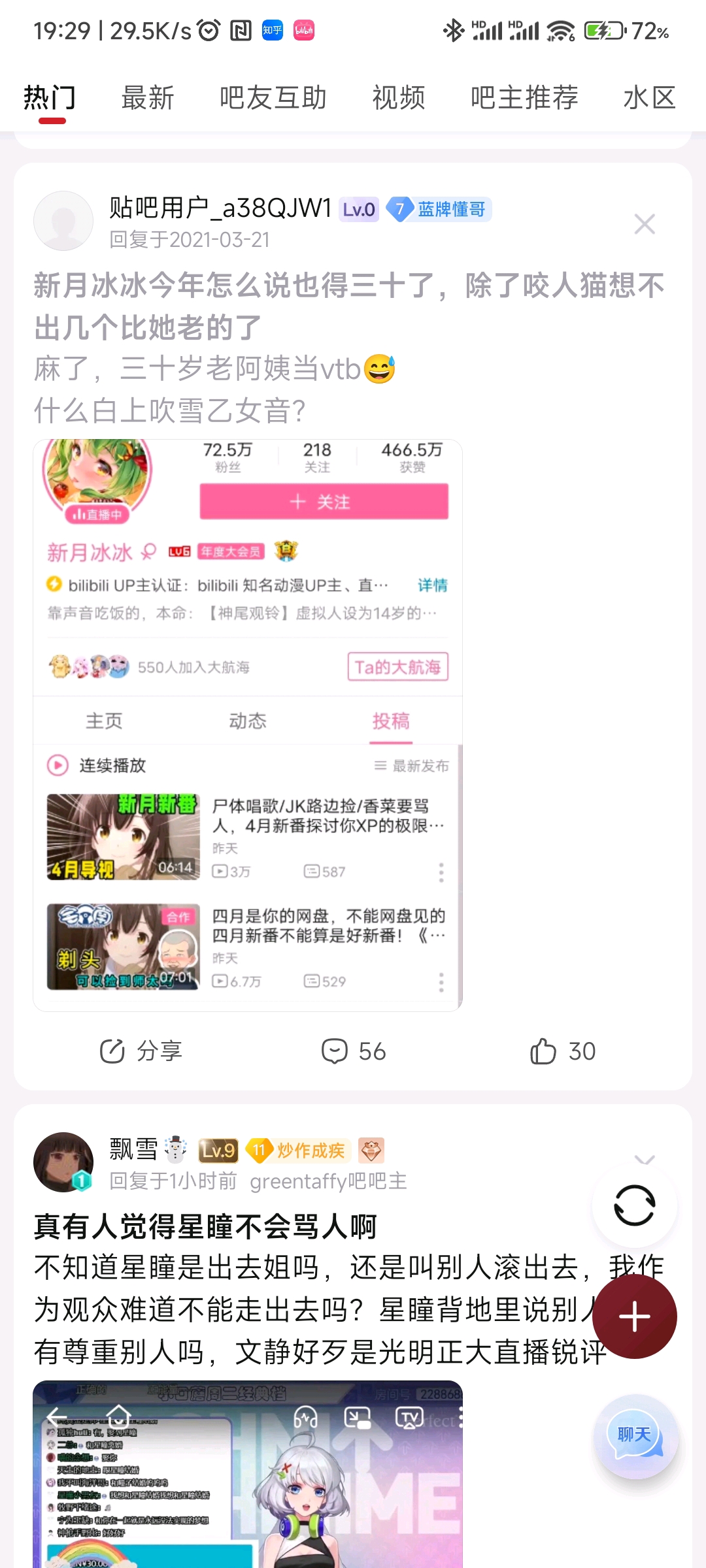Viewport: 706px width, 1568px height.
Task: Create a new post with the plus button
Action: tap(634, 1316)
